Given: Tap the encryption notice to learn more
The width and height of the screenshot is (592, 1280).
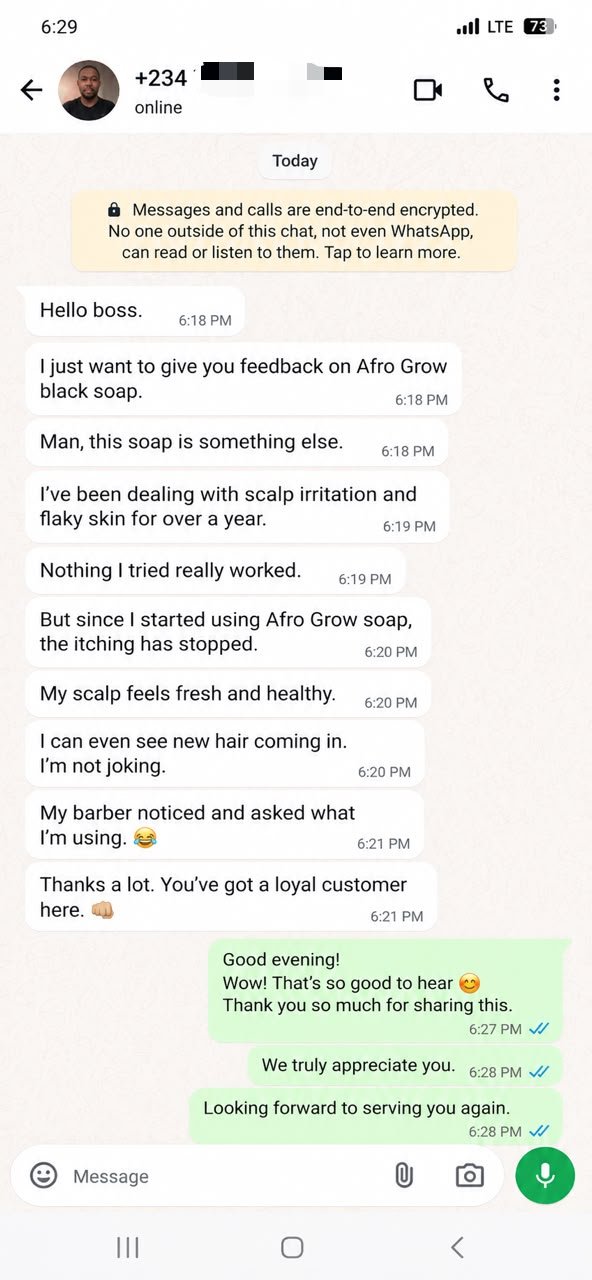Looking at the screenshot, I should tap(294, 231).
